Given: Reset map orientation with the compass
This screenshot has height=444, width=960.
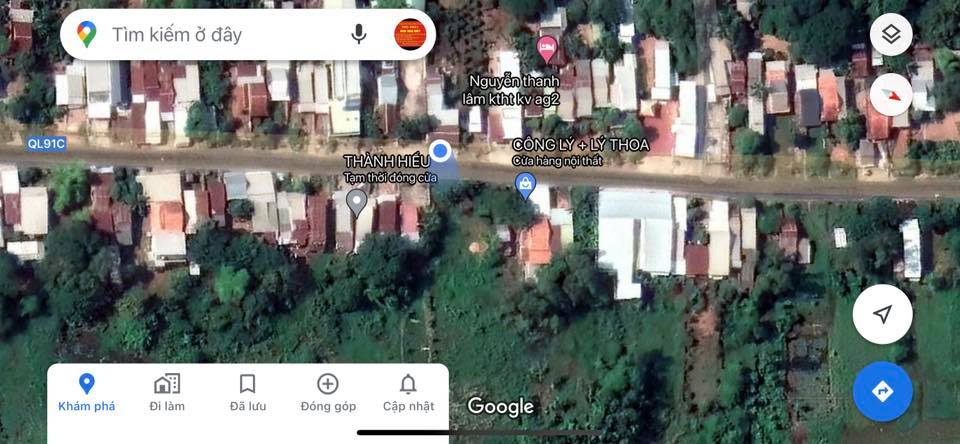Looking at the screenshot, I should [x=891, y=94].
